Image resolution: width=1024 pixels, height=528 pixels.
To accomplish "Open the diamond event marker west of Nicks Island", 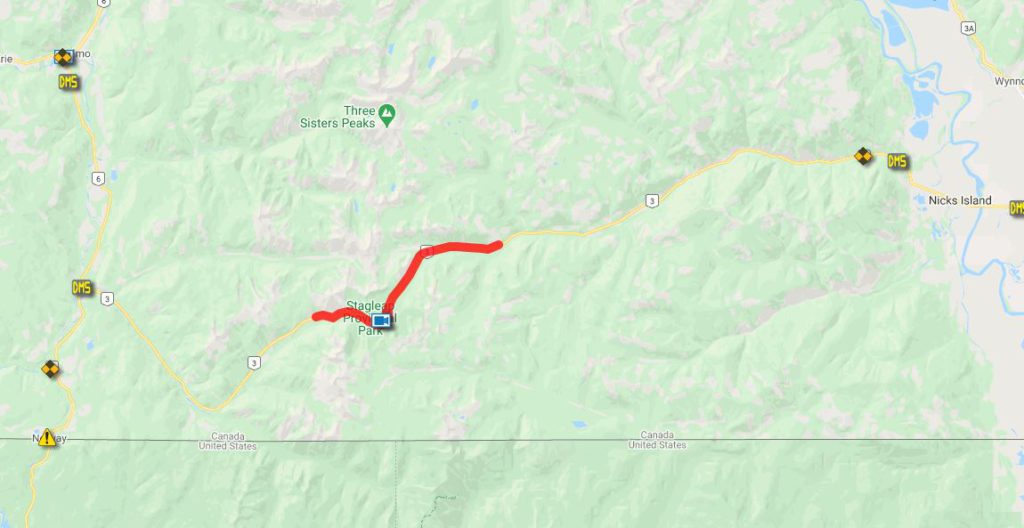I will click(x=863, y=156).
